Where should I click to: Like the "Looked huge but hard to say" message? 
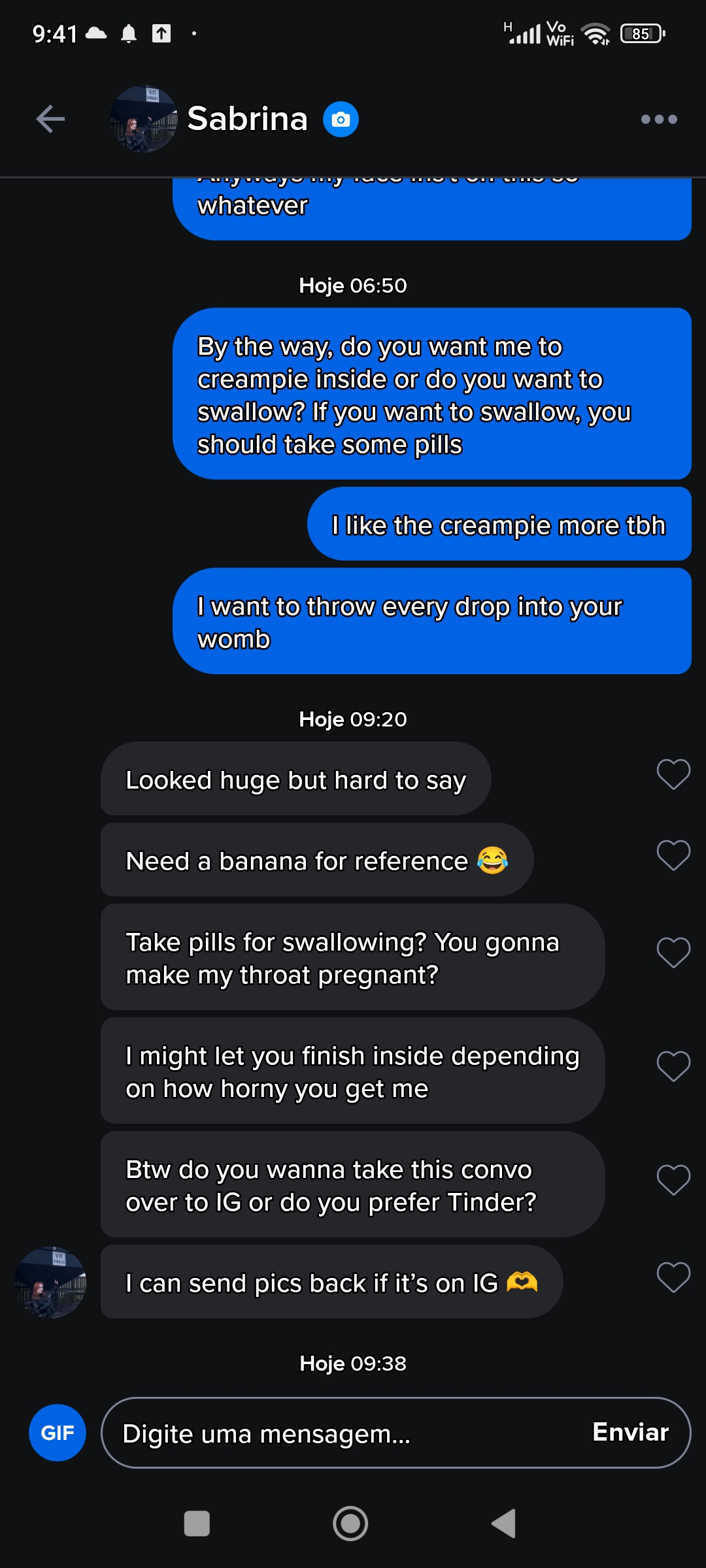673,774
